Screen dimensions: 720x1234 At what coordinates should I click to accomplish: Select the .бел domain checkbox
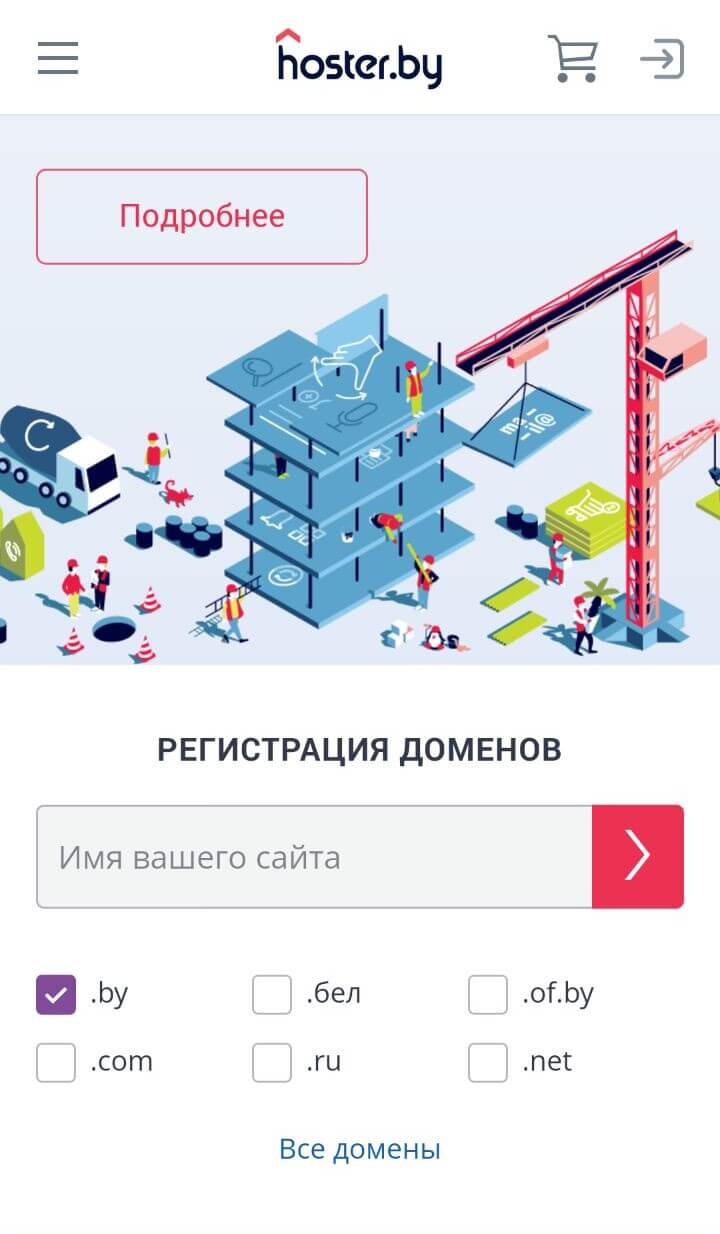coord(272,995)
